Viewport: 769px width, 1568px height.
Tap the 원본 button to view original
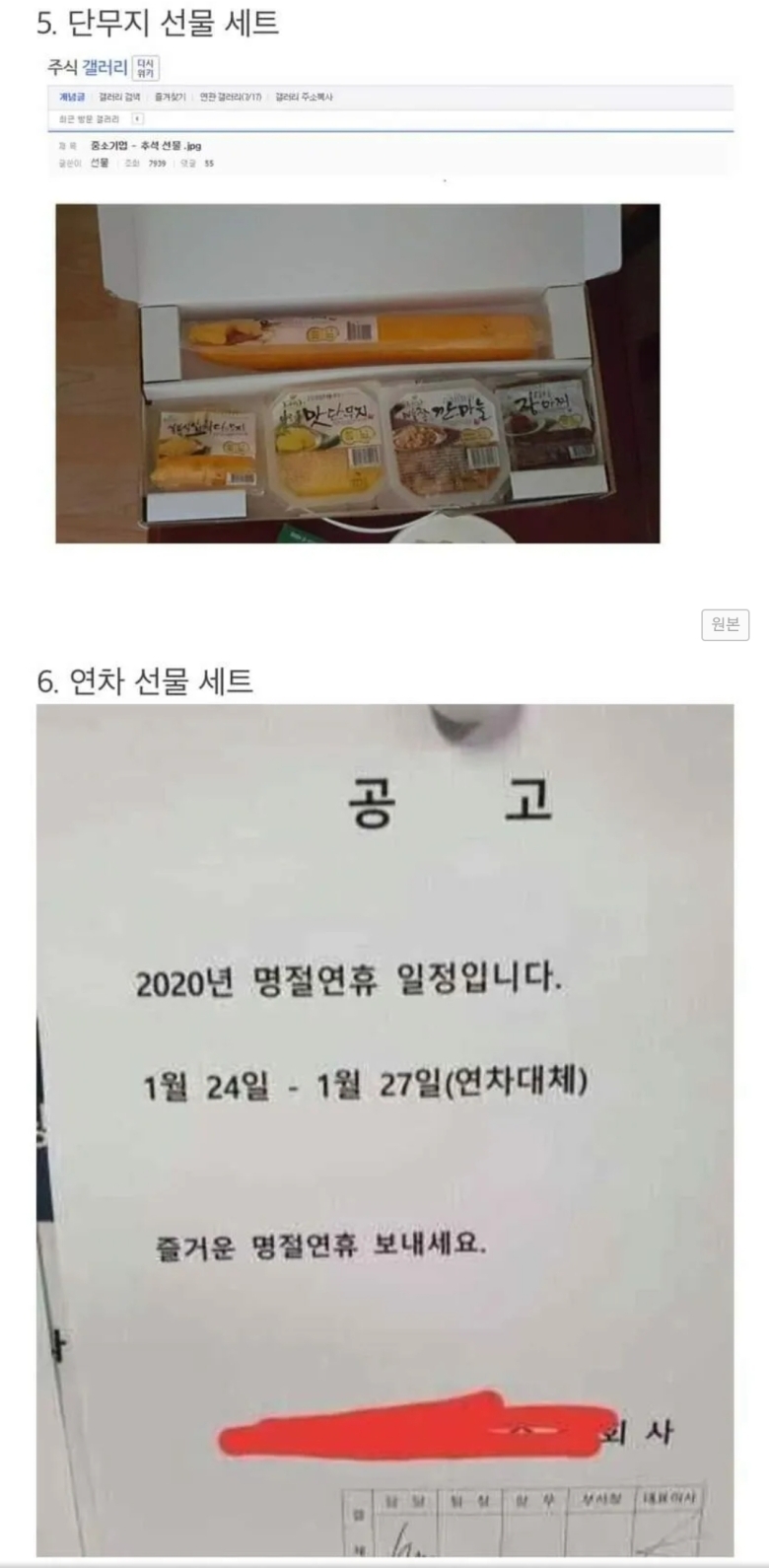[x=725, y=624]
